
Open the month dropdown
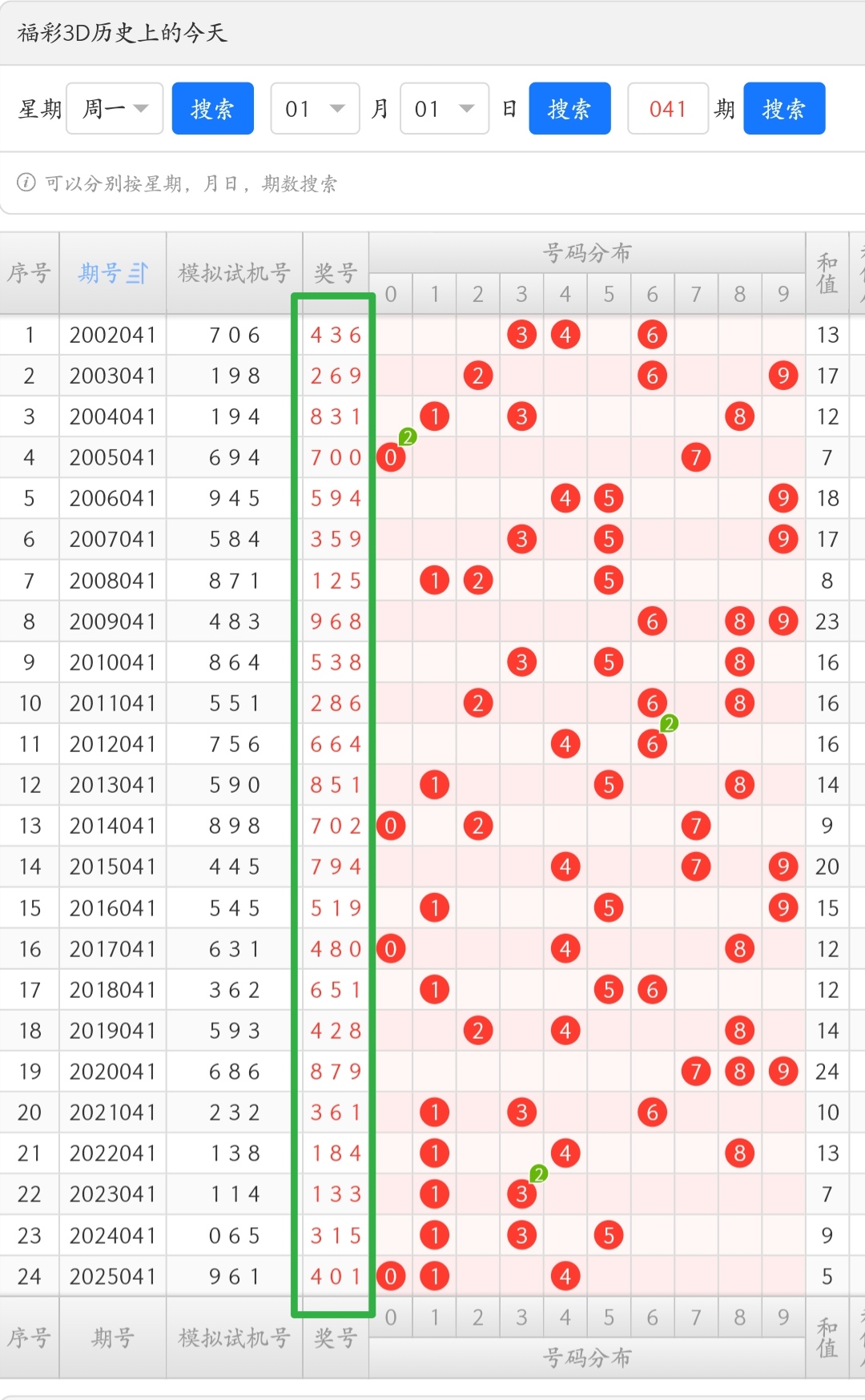pyautogui.click(x=315, y=108)
